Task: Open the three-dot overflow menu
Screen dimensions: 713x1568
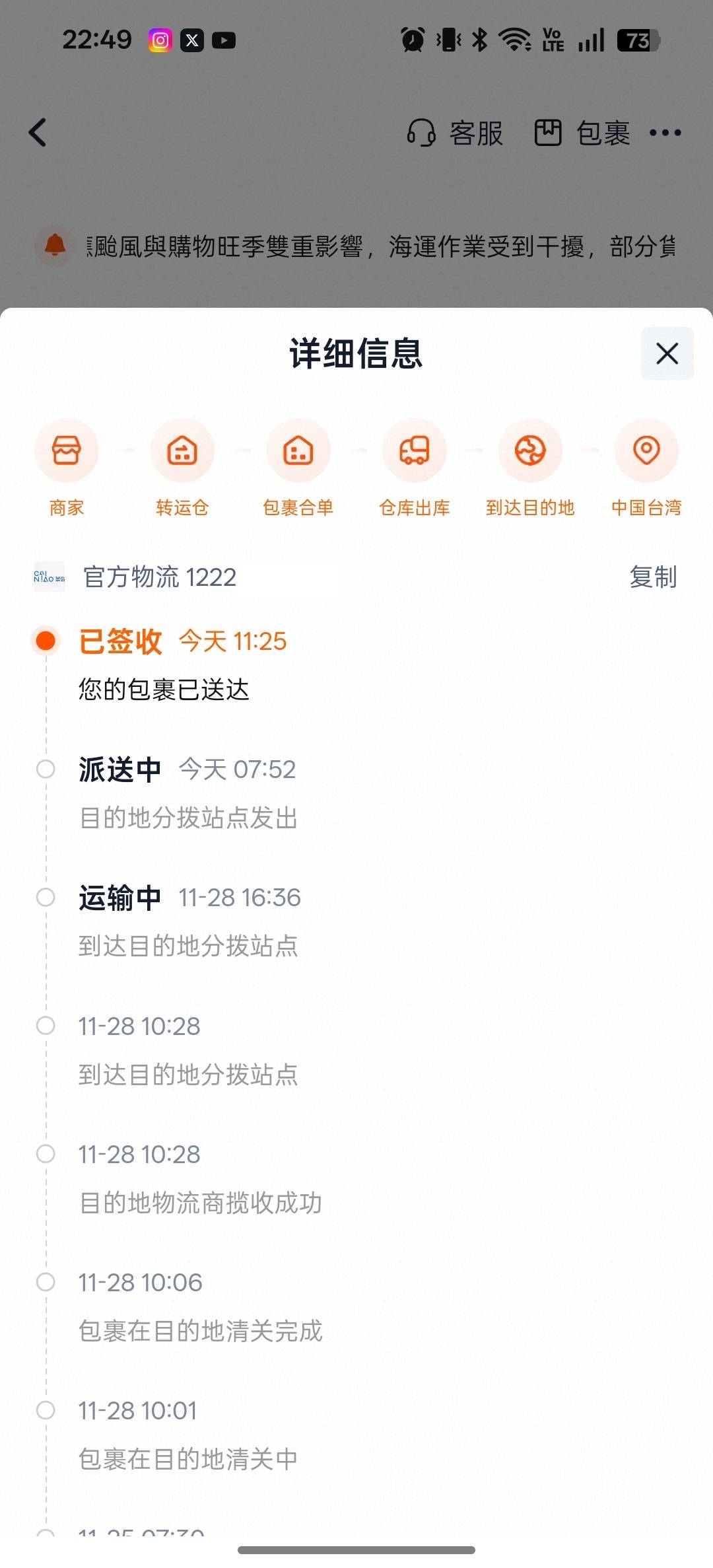Action: click(665, 133)
